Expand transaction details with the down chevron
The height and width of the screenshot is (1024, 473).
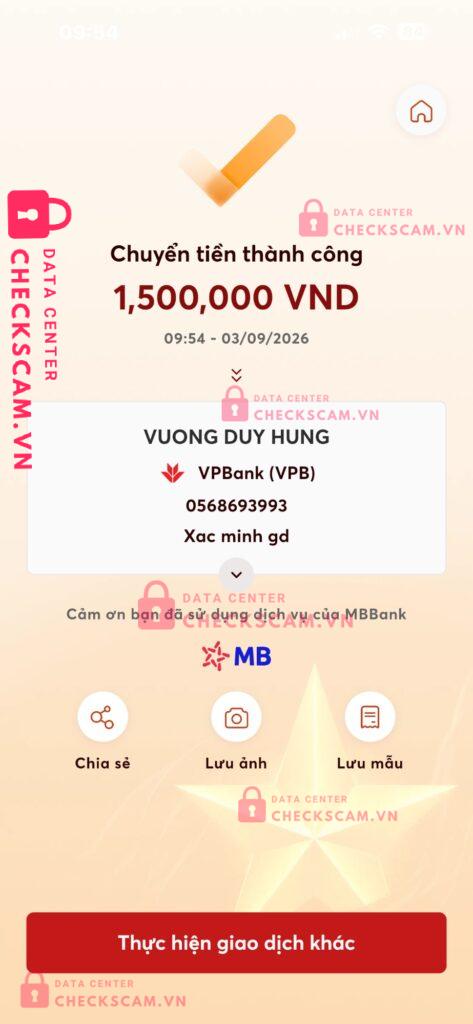pos(236,575)
